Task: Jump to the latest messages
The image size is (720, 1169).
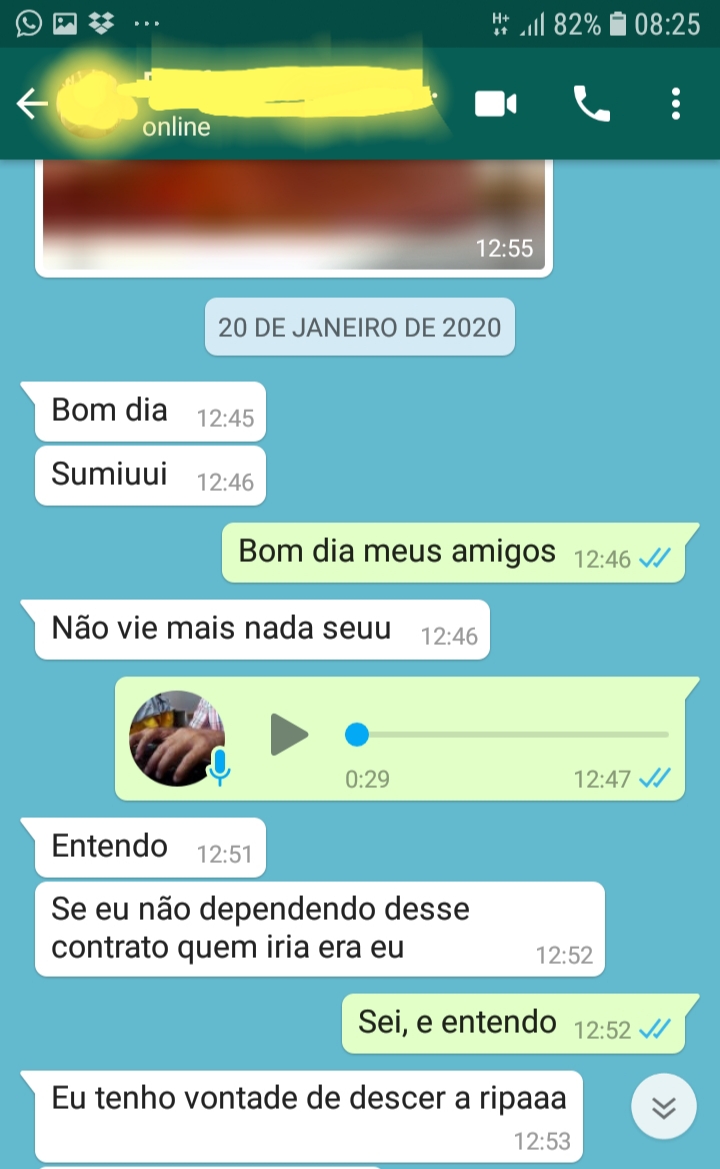Action: pyautogui.click(x=664, y=1107)
